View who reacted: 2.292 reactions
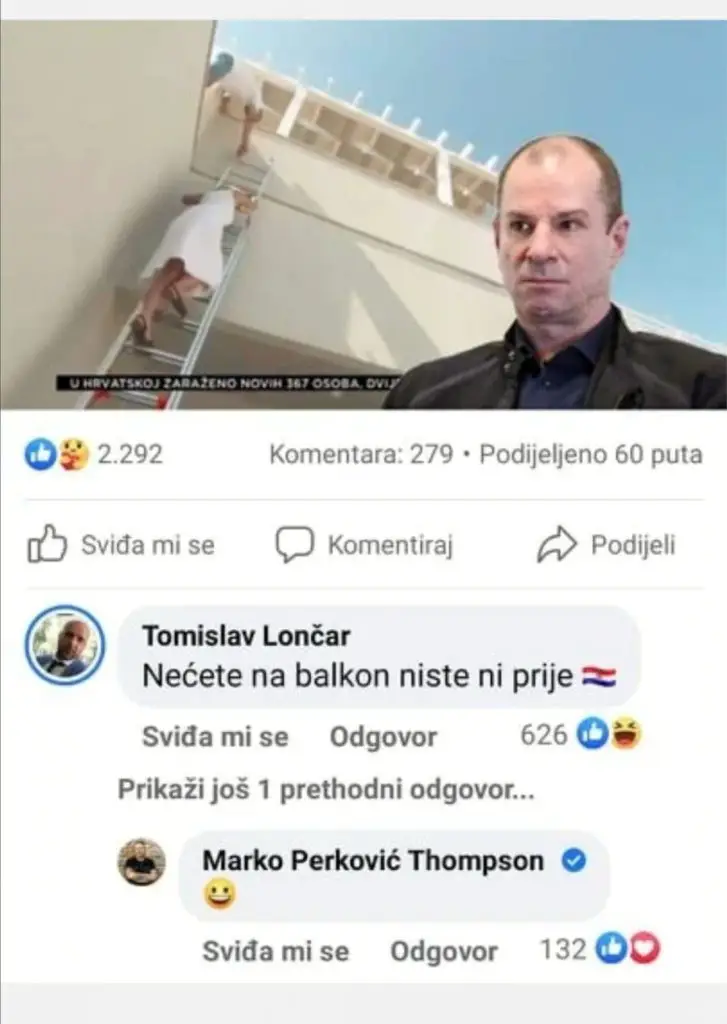 pos(95,455)
